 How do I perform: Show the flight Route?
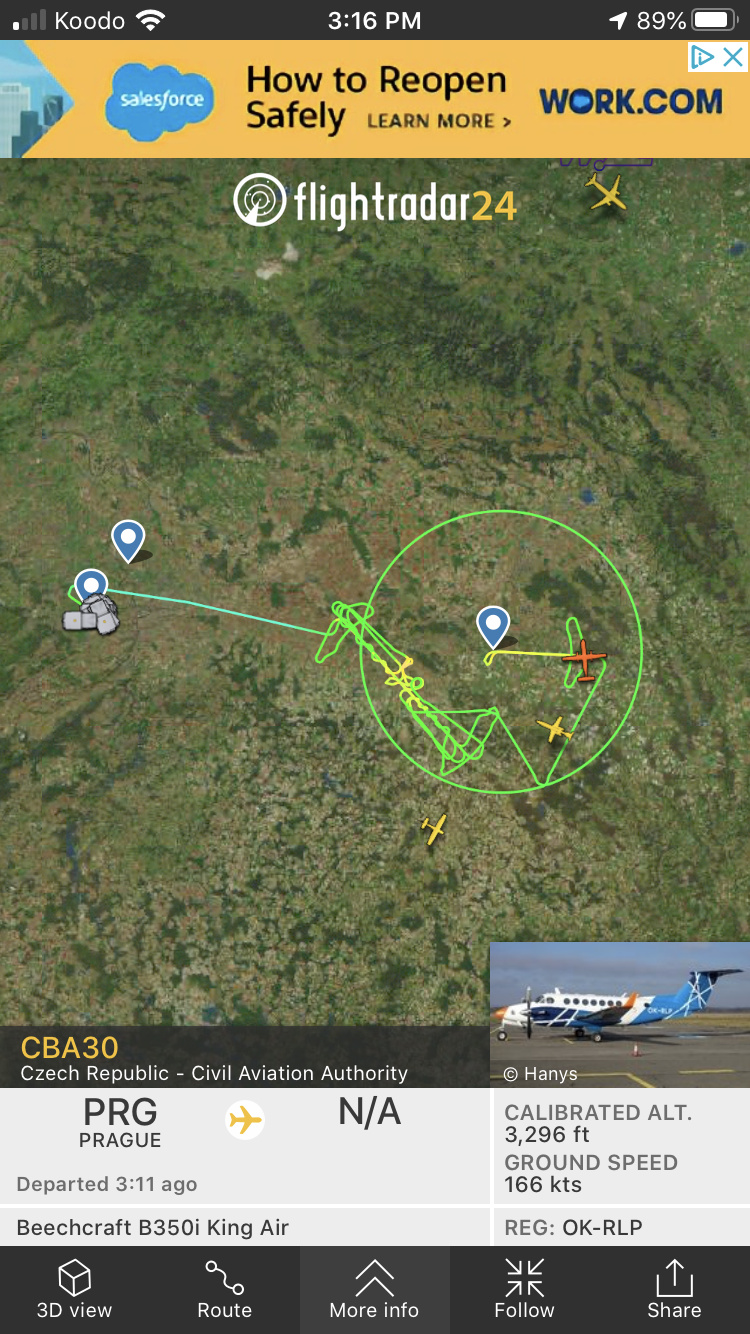[x=224, y=1289]
